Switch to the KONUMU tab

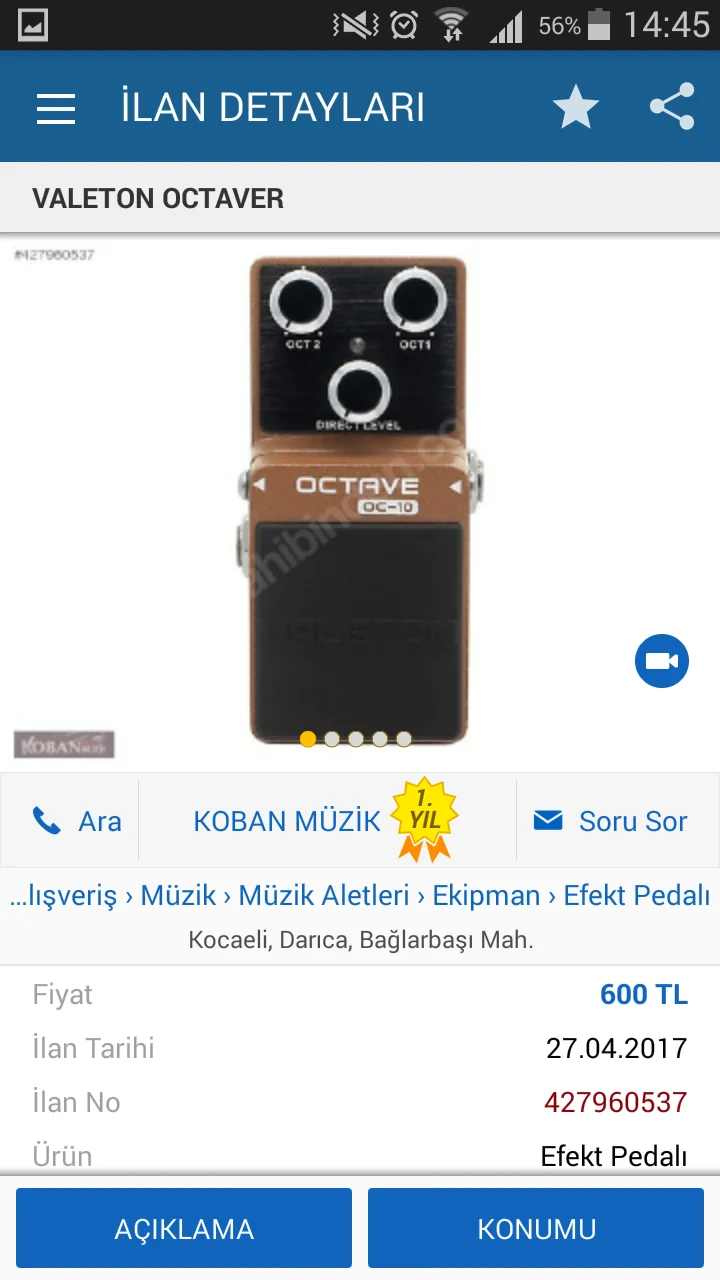pos(536,1227)
